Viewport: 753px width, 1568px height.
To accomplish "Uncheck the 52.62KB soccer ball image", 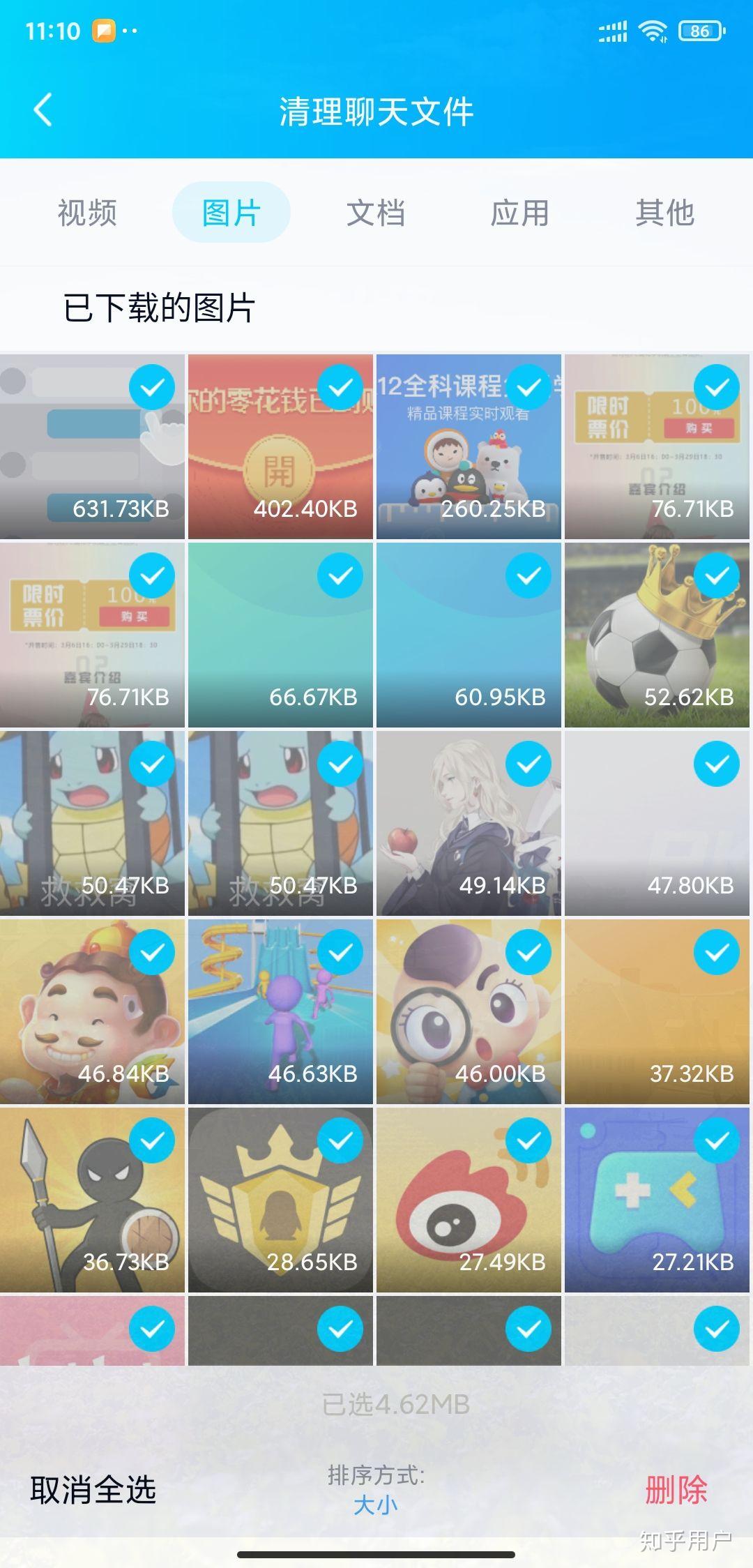I will click(717, 575).
